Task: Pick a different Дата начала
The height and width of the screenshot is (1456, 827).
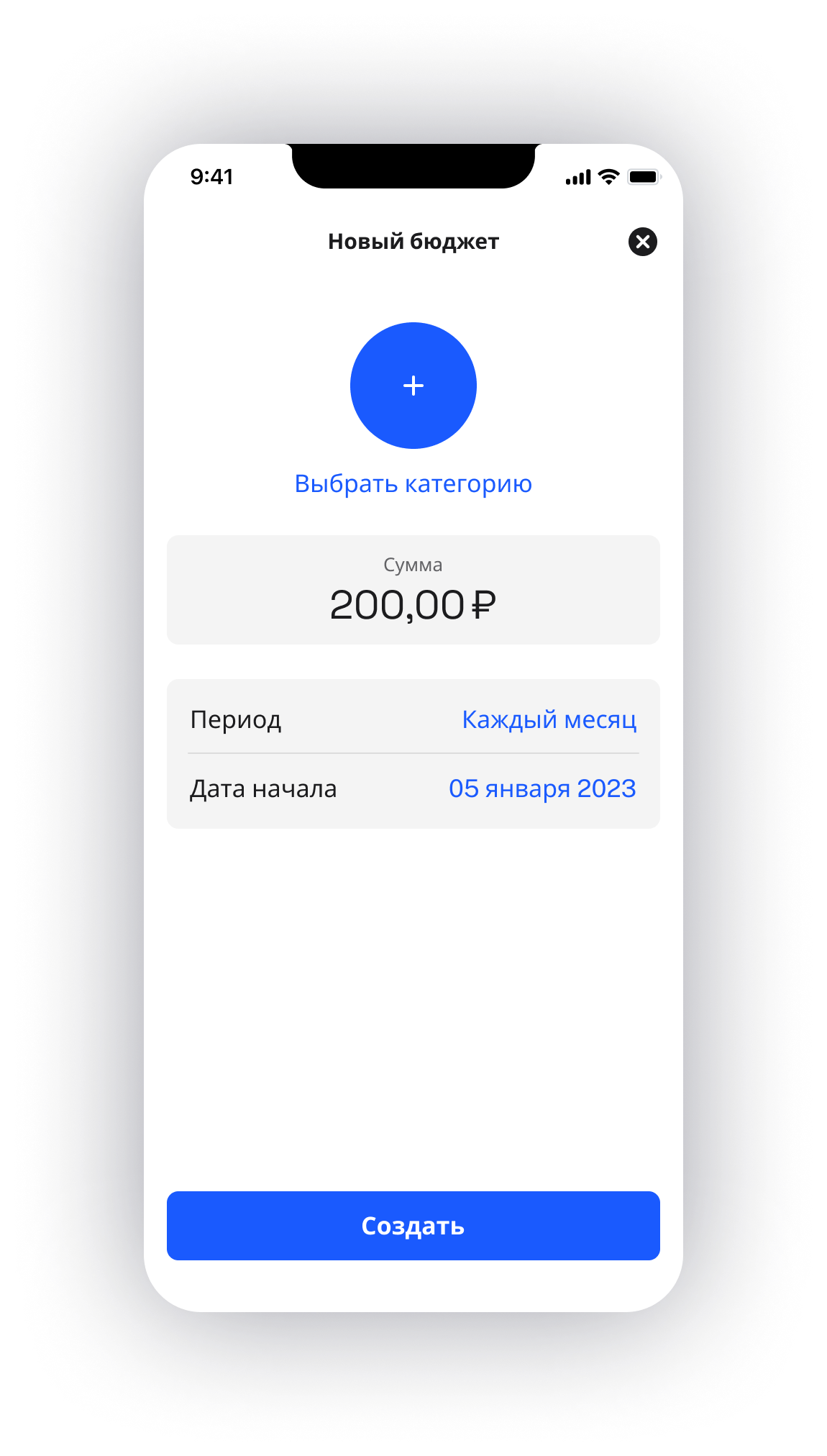Action: (542, 789)
